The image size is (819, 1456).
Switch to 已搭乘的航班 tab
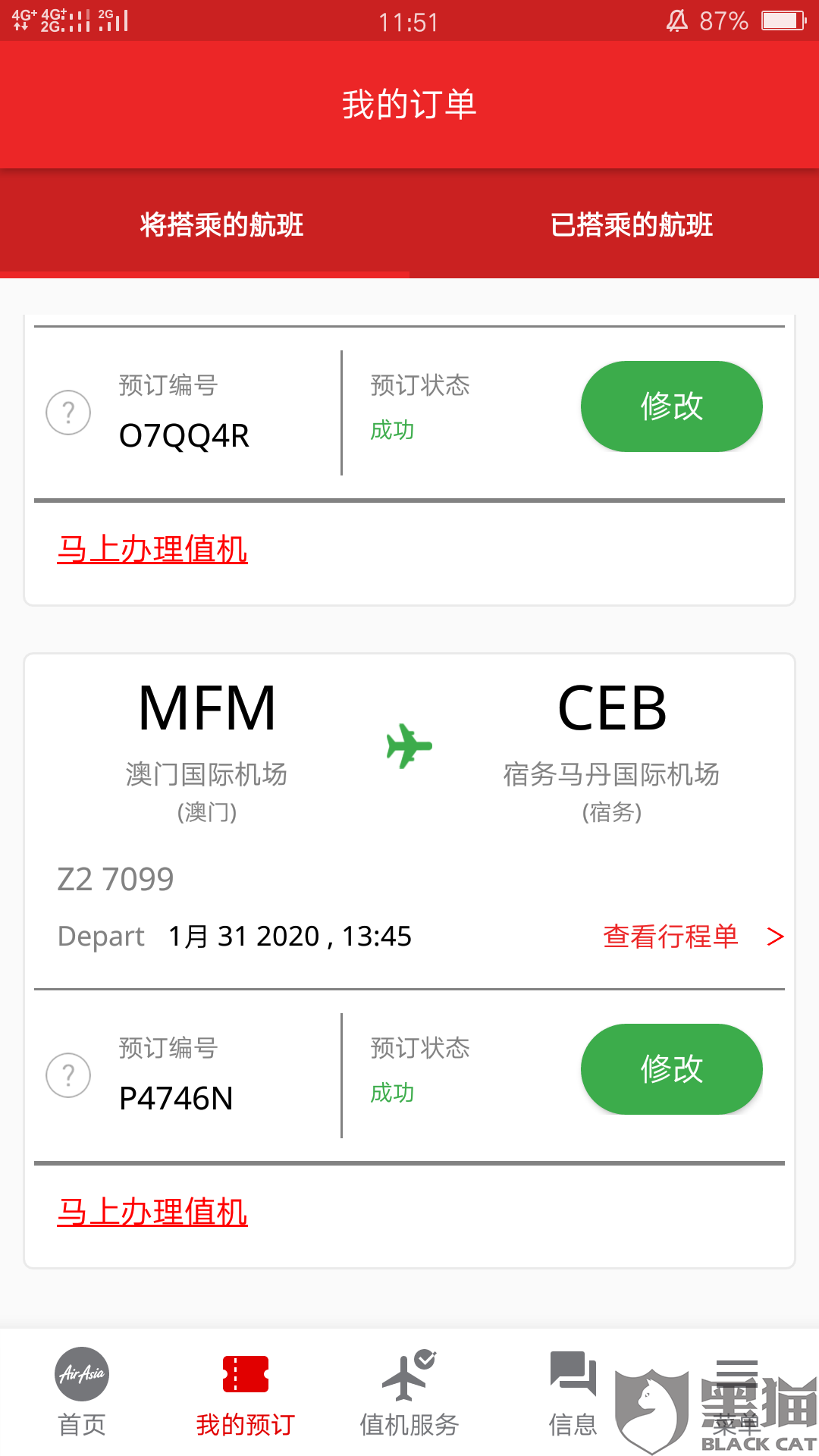(631, 224)
